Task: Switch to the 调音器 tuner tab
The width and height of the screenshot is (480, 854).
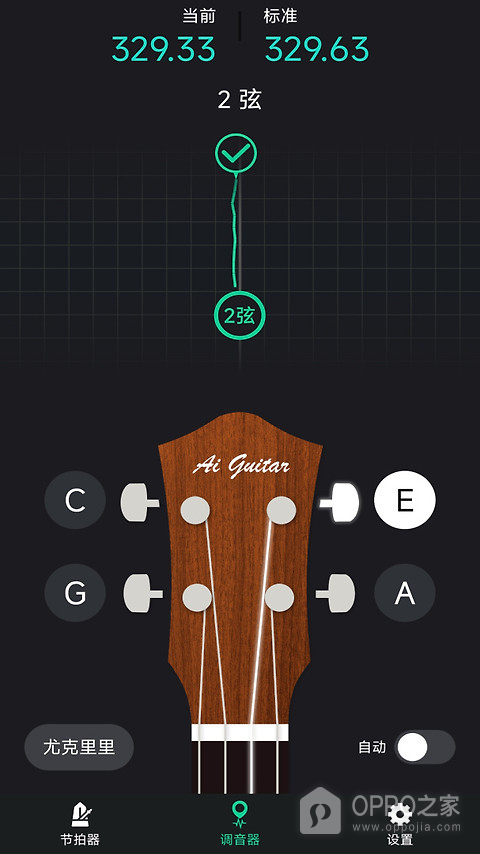Action: (x=240, y=824)
